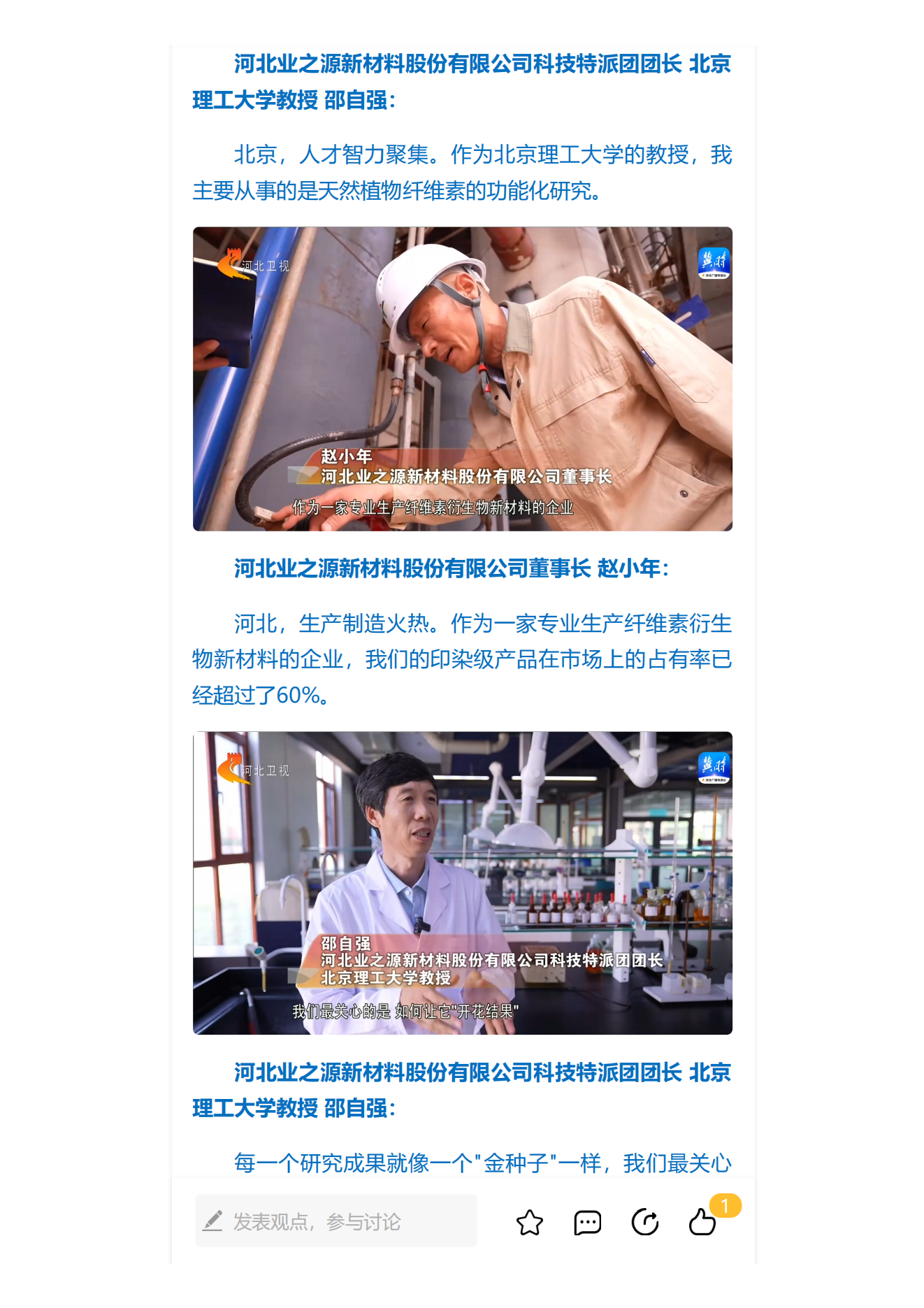The image size is (924, 1308).
Task: Open the image of 赵小年 in the factory
Action: click(462, 378)
